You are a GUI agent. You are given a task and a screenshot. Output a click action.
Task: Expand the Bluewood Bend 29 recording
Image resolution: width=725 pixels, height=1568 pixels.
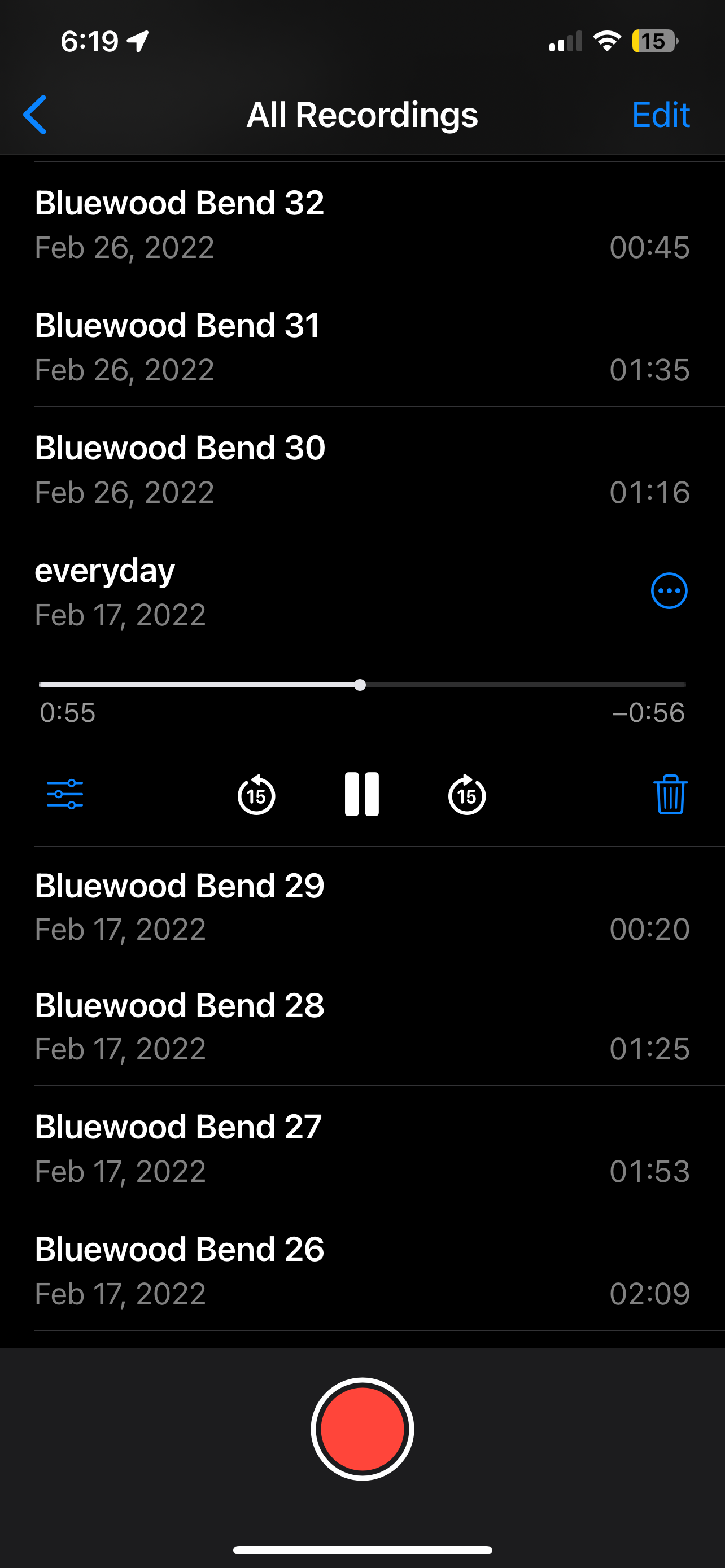362,906
